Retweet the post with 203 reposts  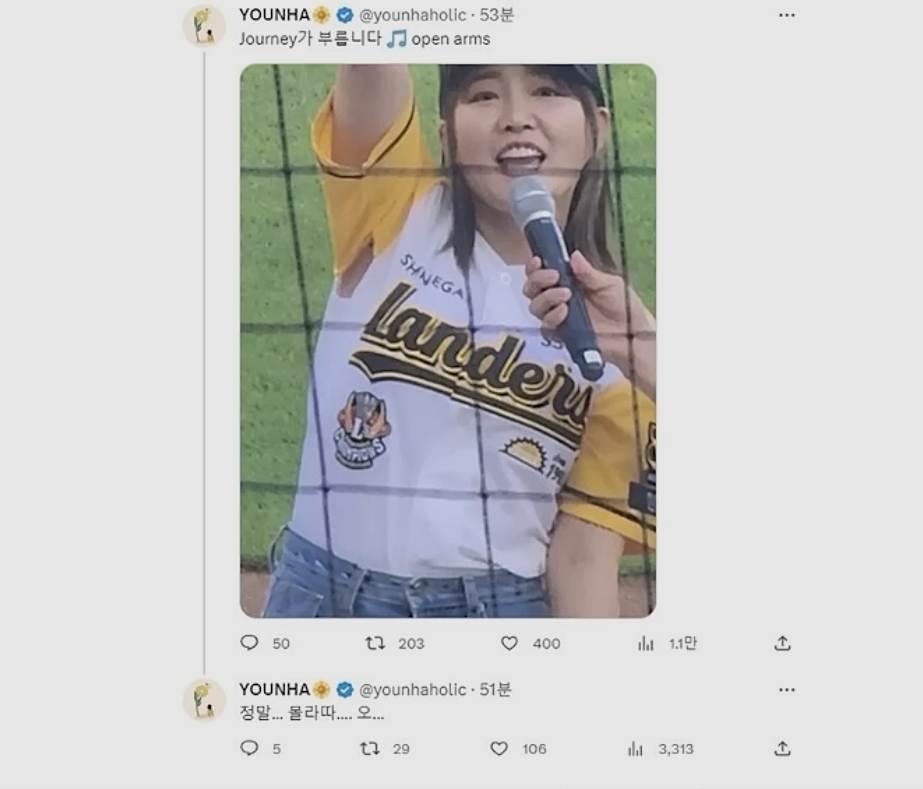click(376, 643)
